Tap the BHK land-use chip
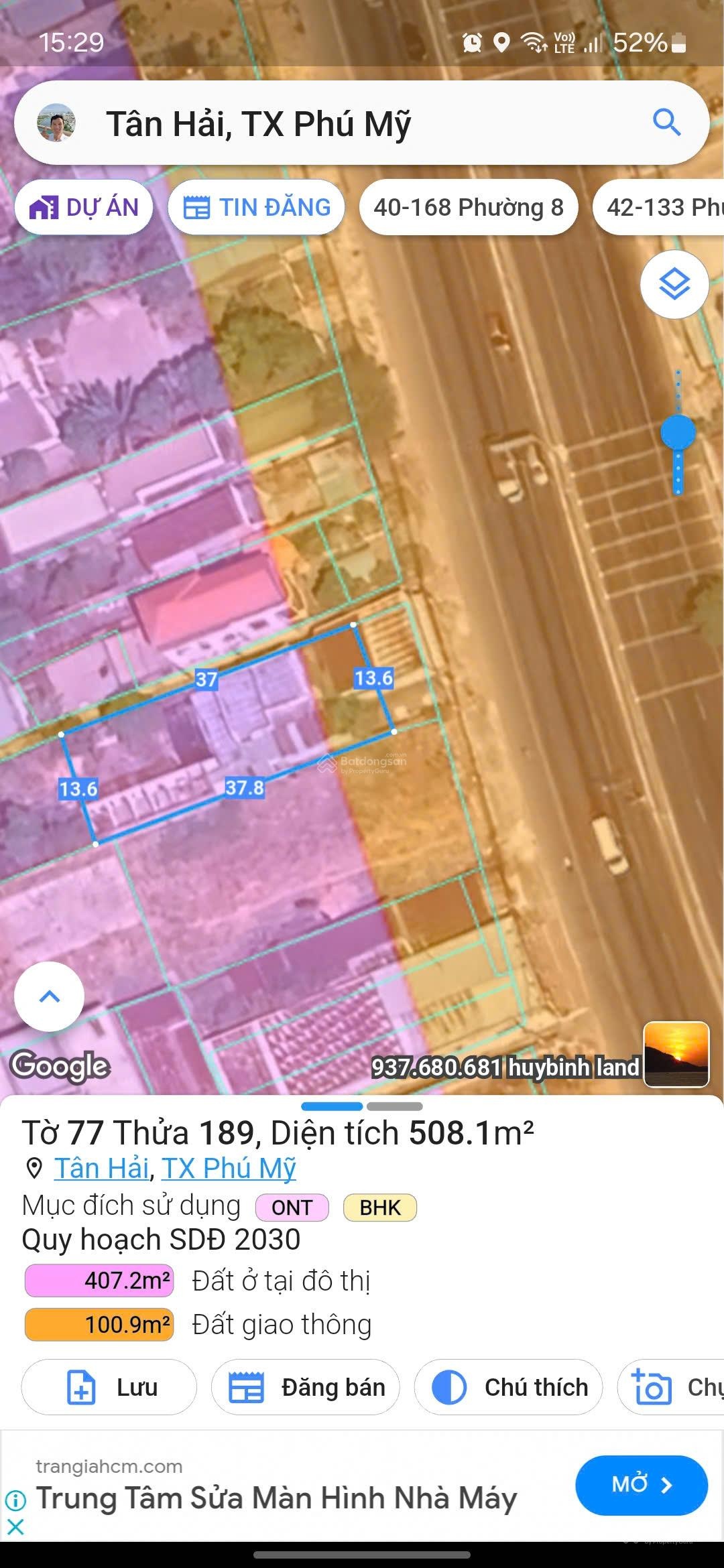Viewport: 724px width, 1568px height. pyautogui.click(x=379, y=1207)
